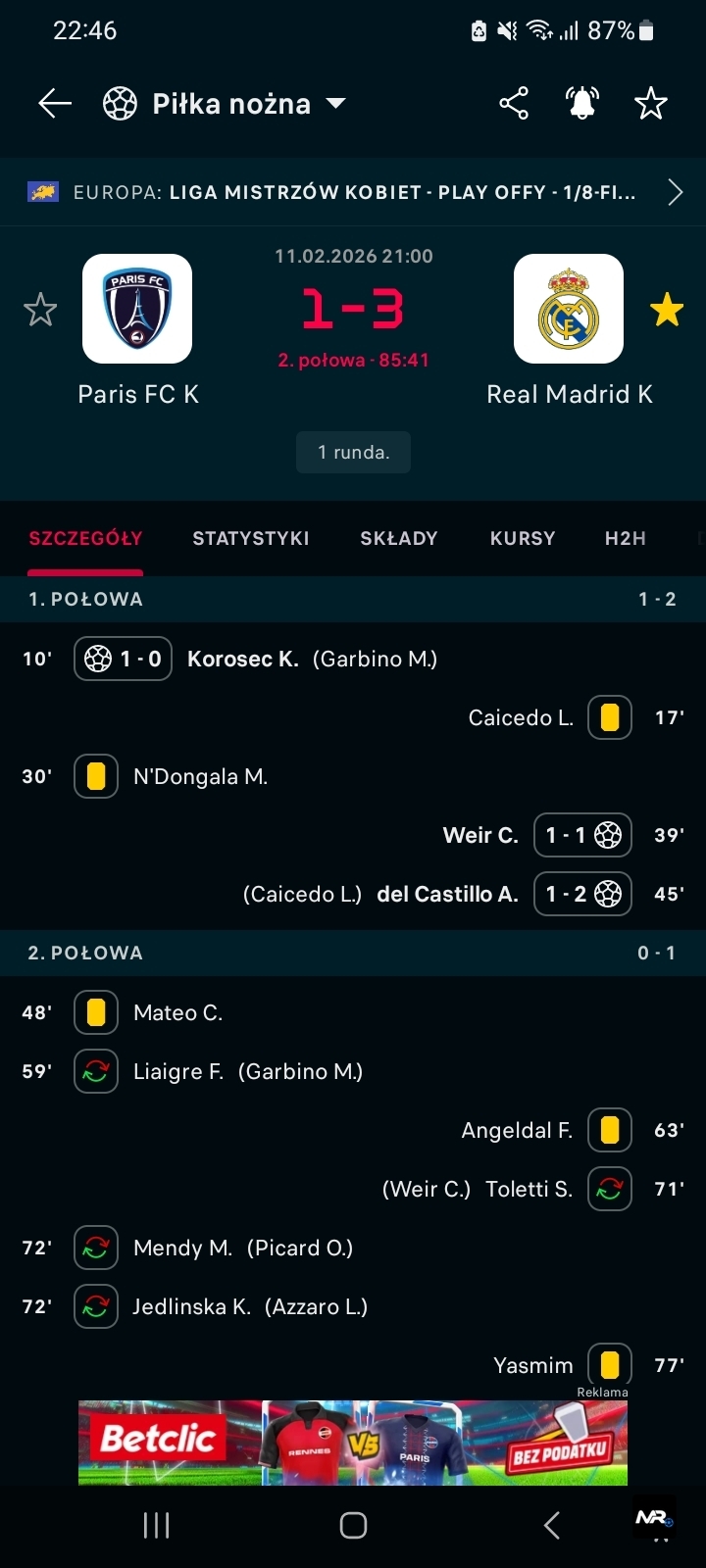Viewport: 706px width, 1568px height.
Task: Open the Real Madrid K team page
Action: 569,310
